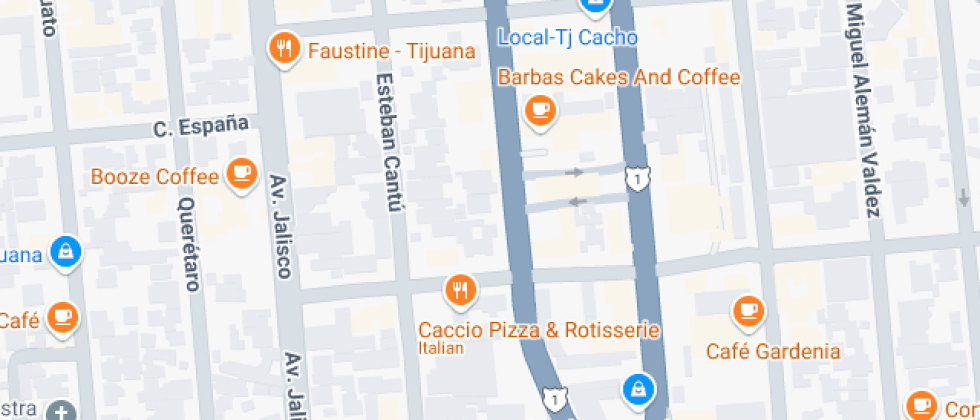Tap Caccio Pizza & Rotisserie pin
Image resolution: width=980 pixels, height=420 pixels.
[460, 290]
